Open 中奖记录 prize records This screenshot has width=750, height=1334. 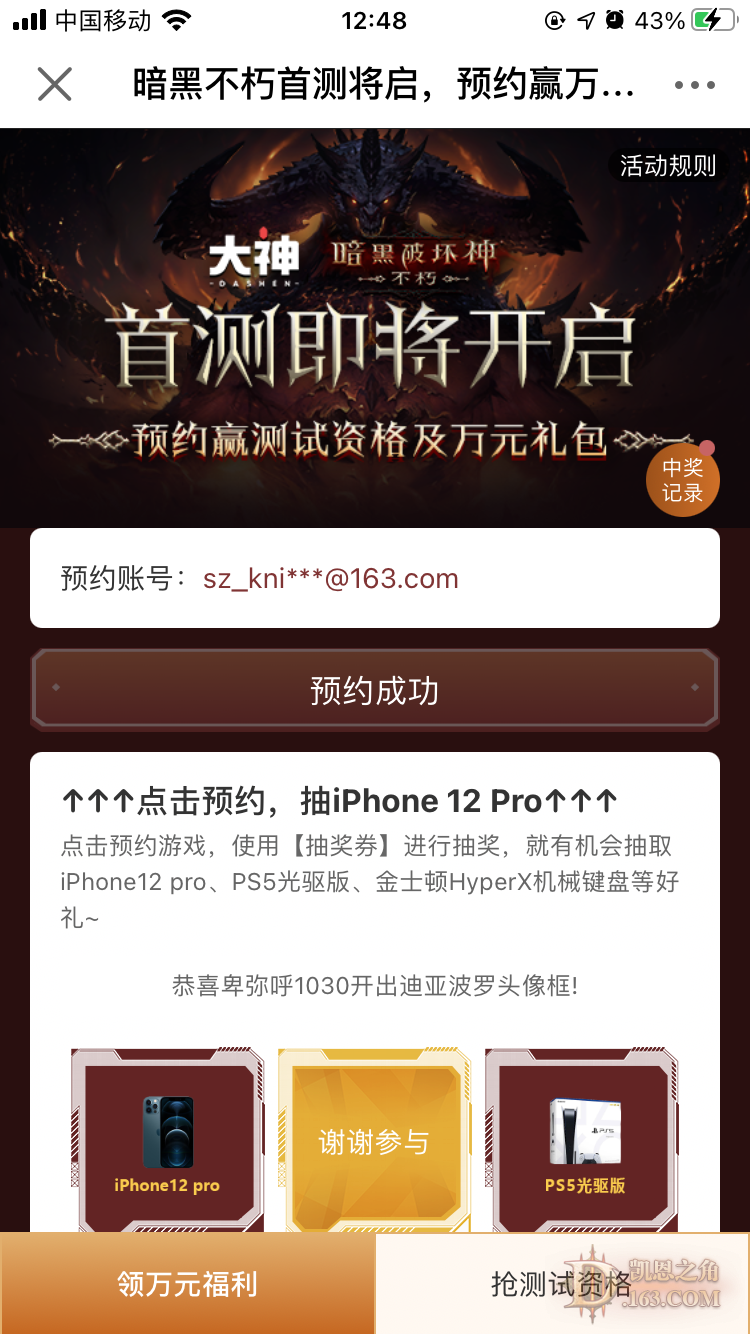coord(682,480)
